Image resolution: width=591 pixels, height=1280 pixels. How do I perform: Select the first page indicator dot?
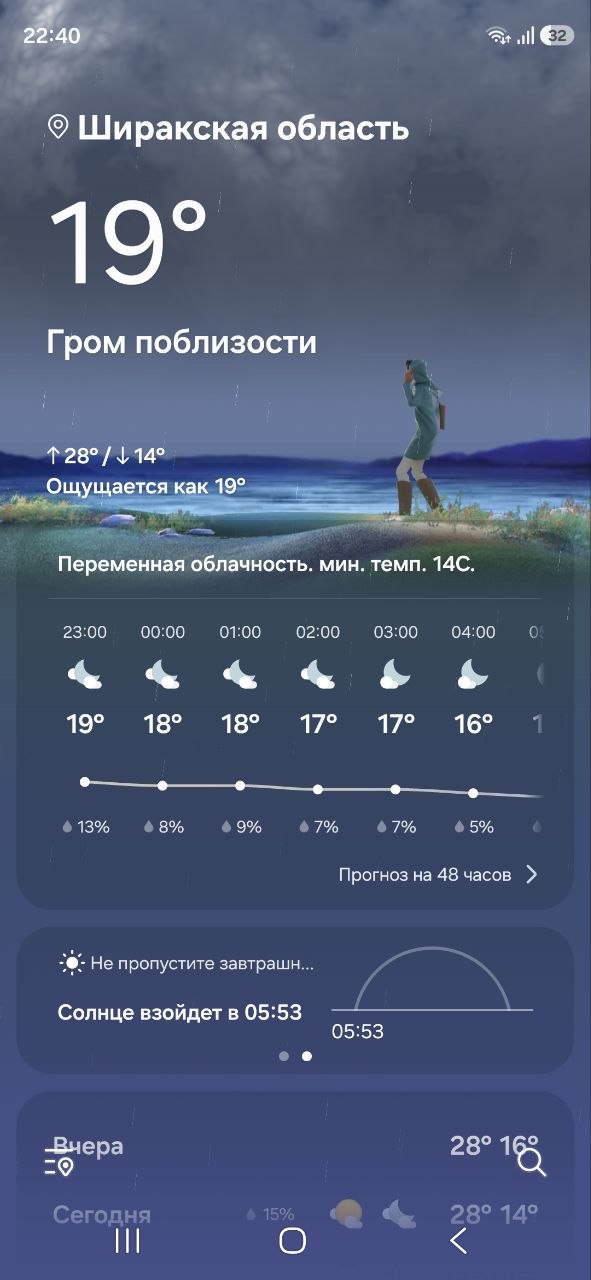(284, 1056)
